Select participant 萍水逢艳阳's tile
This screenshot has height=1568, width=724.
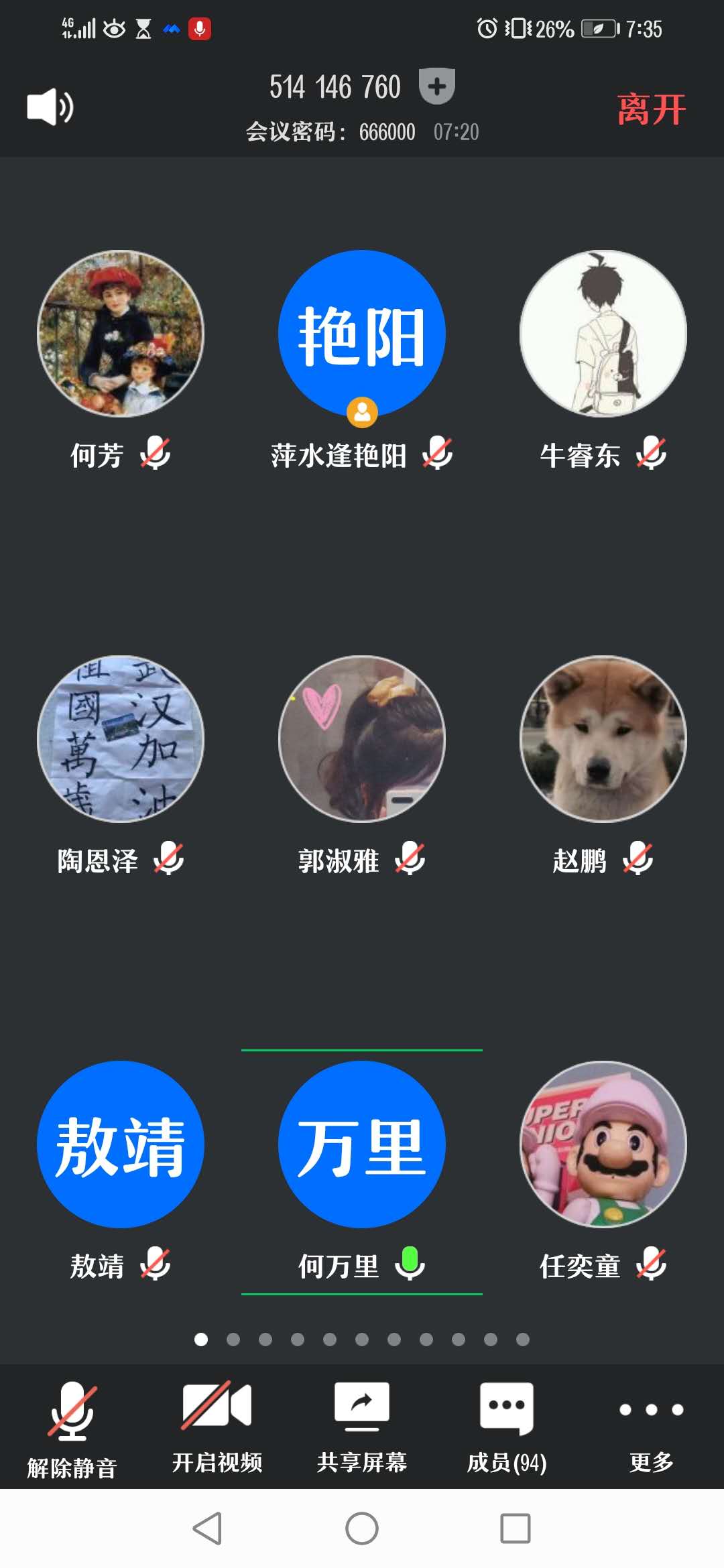[x=362, y=335]
